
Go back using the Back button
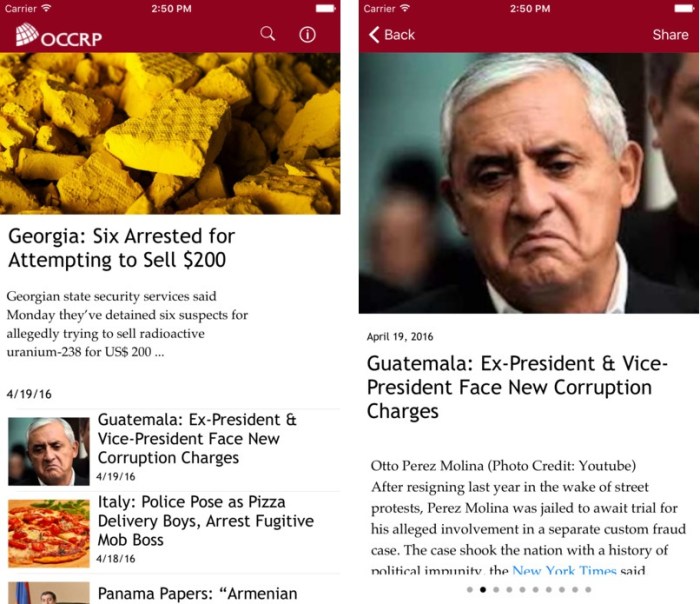coord(391,35)
